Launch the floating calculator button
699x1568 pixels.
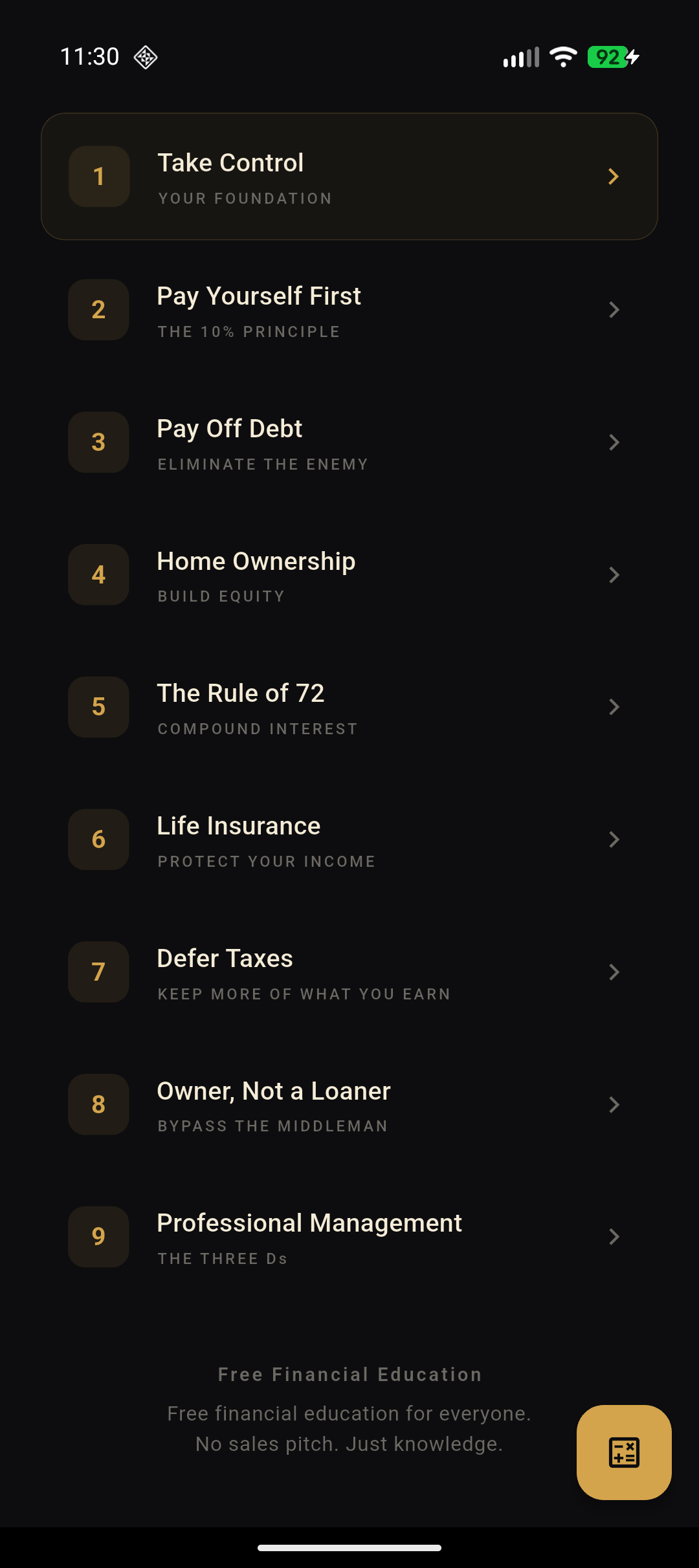624,1452
